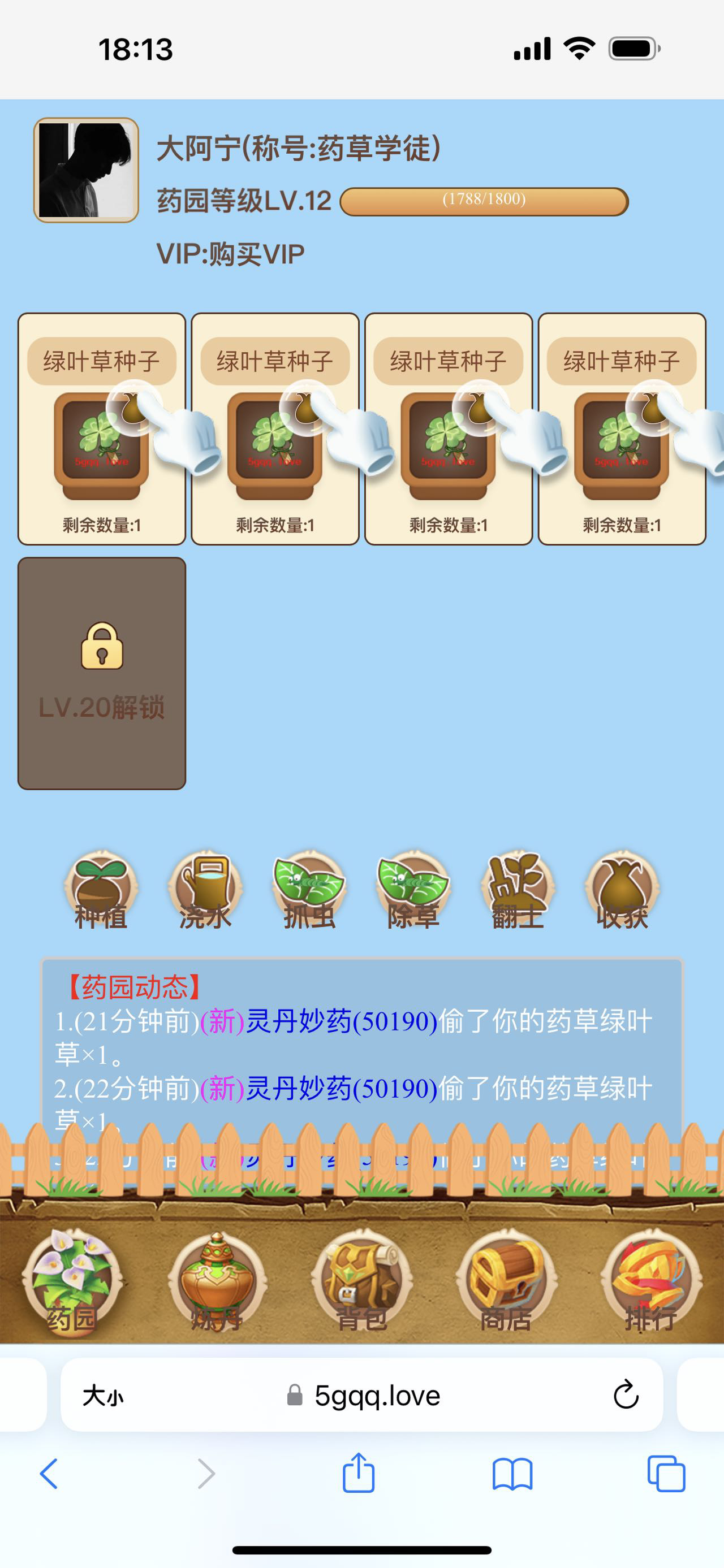Open the 大小 page settings menu
Screen dimensions: 724x1568
[103, 1395]
